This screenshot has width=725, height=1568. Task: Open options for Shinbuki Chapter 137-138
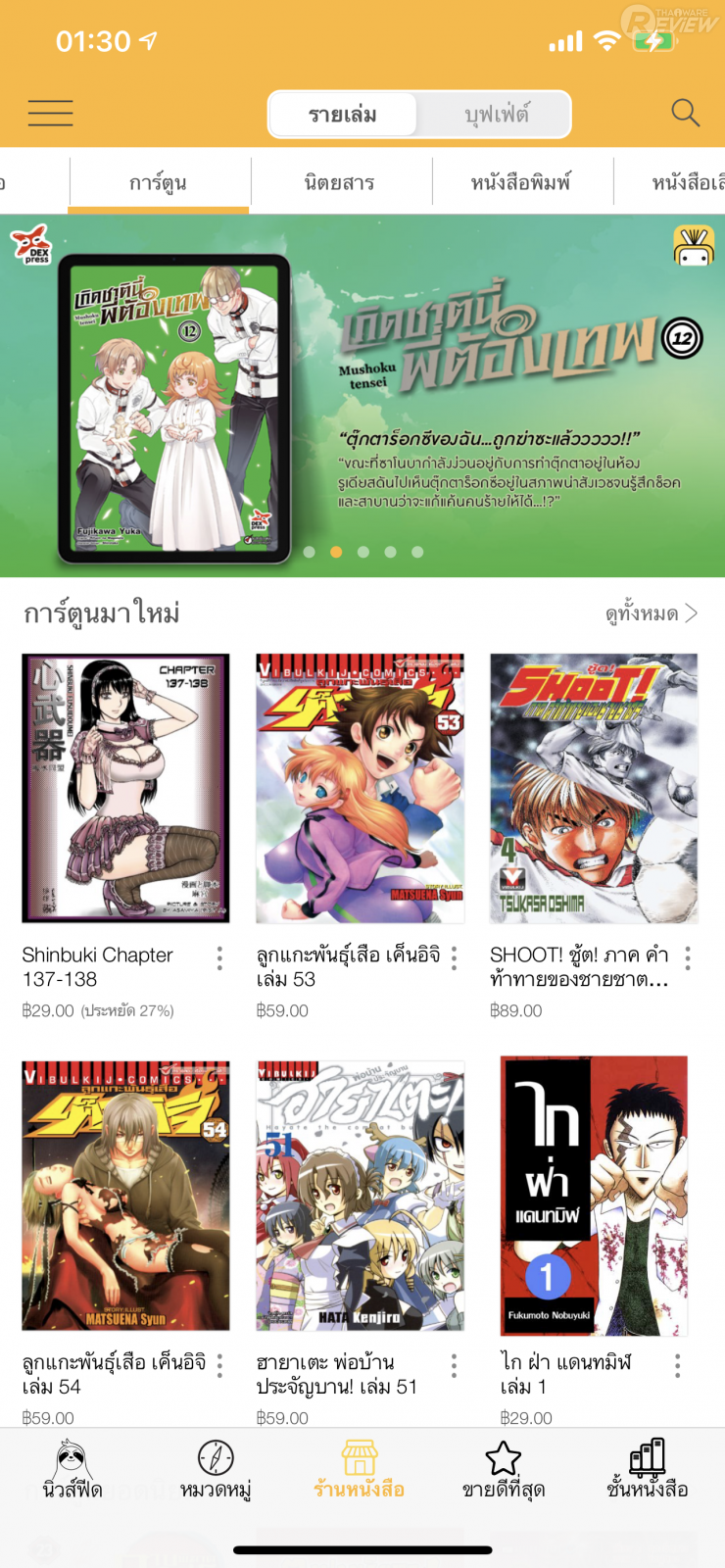tap(219, 957)
